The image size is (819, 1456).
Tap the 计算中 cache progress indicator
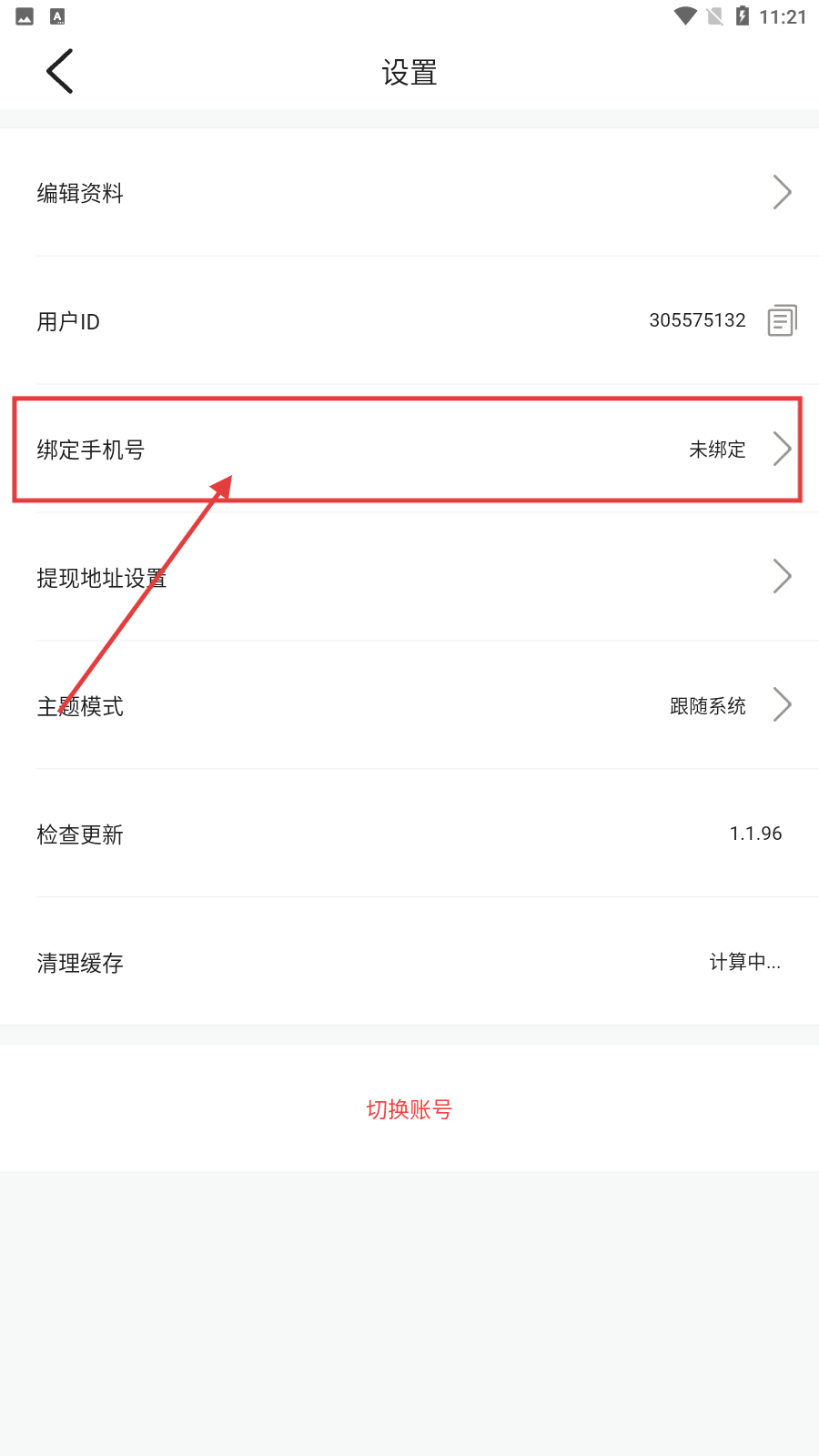[744, 963]
